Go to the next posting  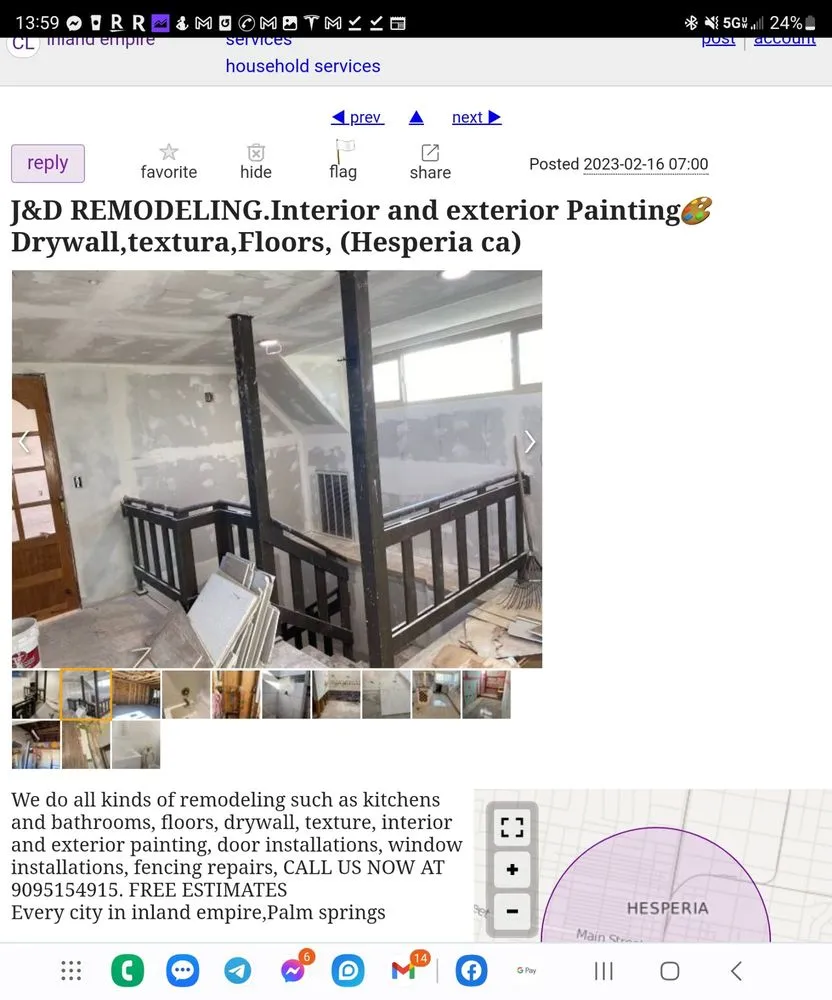pyautogui.click(x=476, y=117)
